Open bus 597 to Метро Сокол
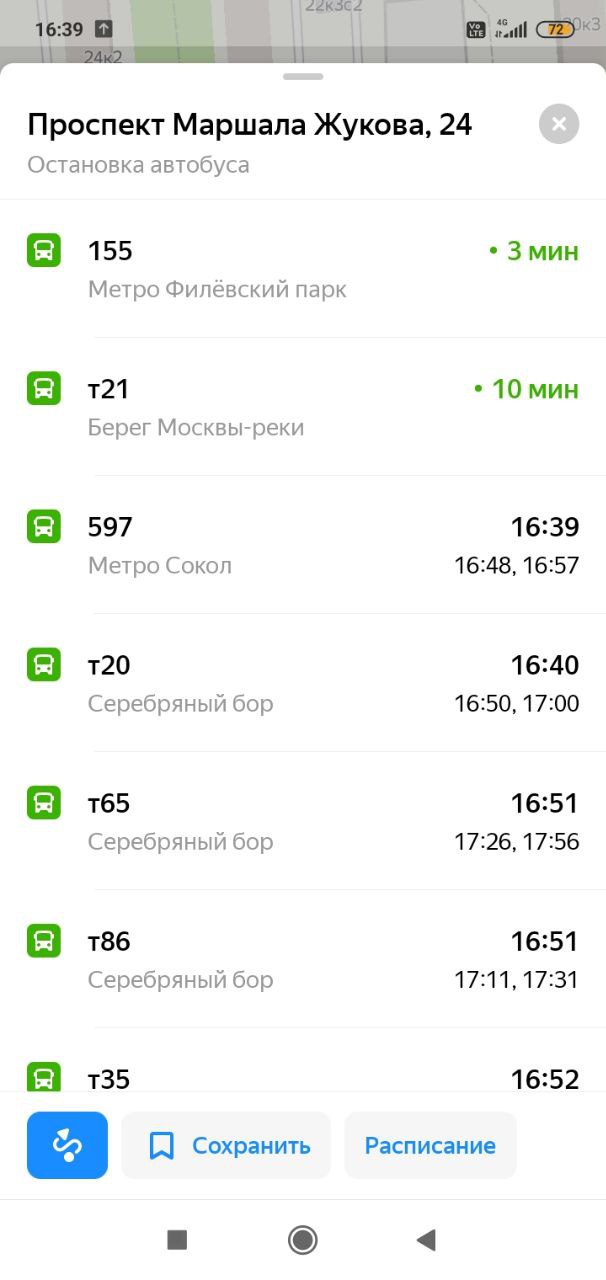This screenshot has height=1280, width=606. 303,545
